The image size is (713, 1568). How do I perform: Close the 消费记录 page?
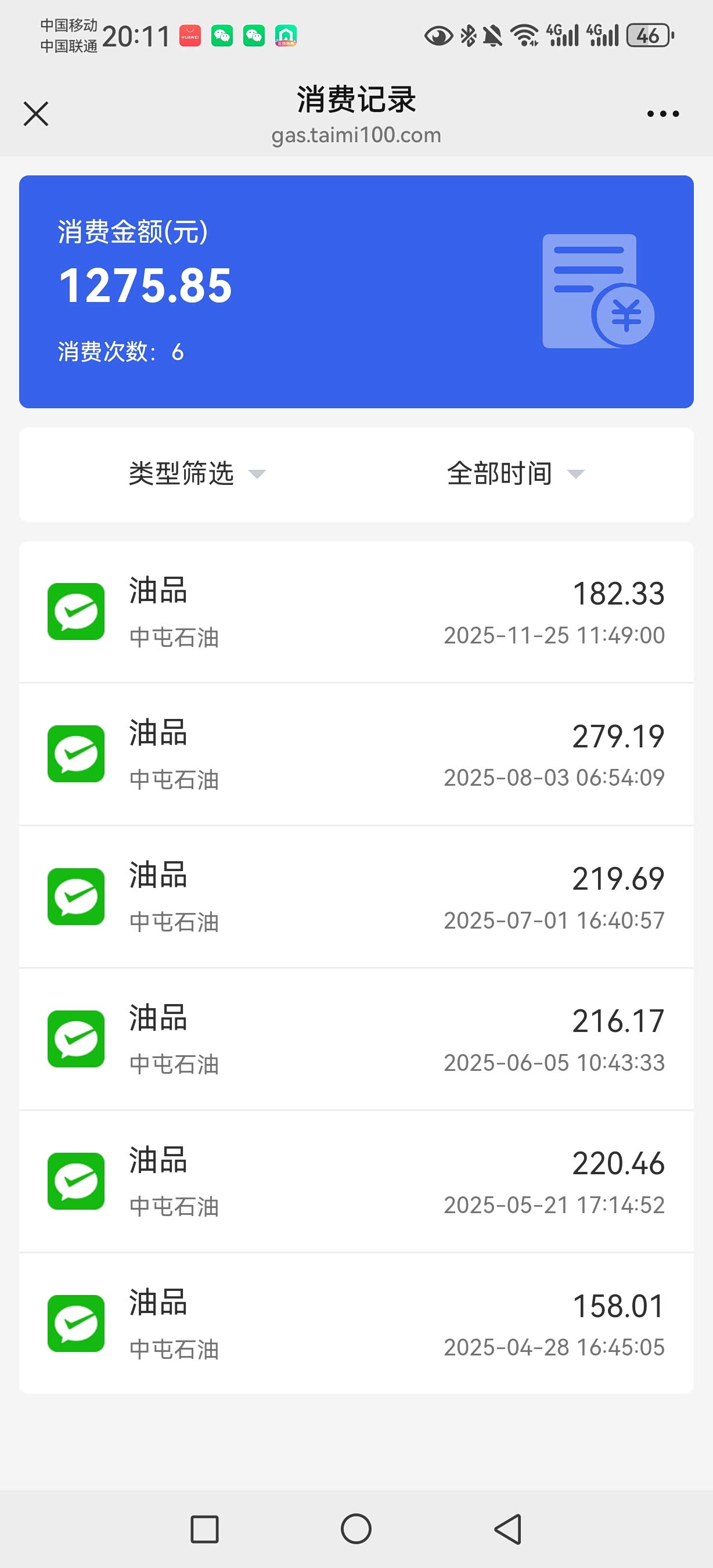36,114
